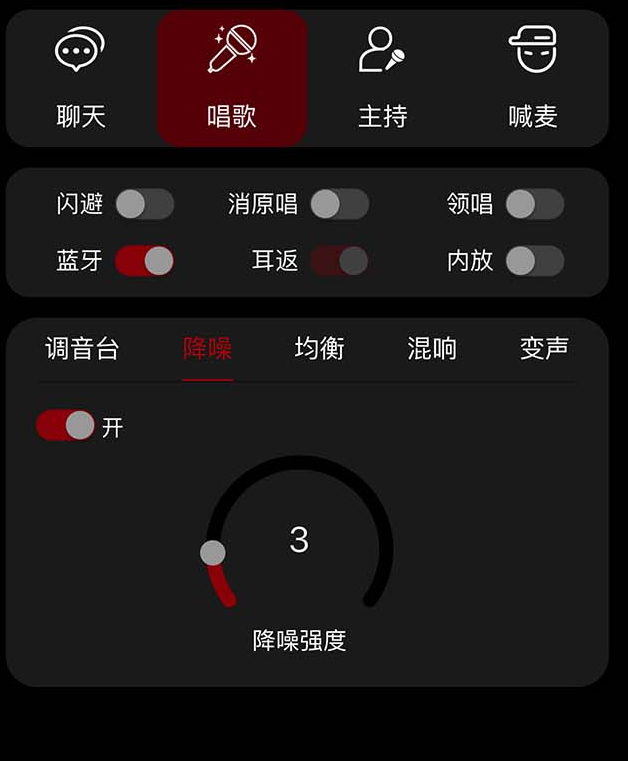Switch to the 混响 reverb tab
Screen dimensions: 628x761
(432, 348)
